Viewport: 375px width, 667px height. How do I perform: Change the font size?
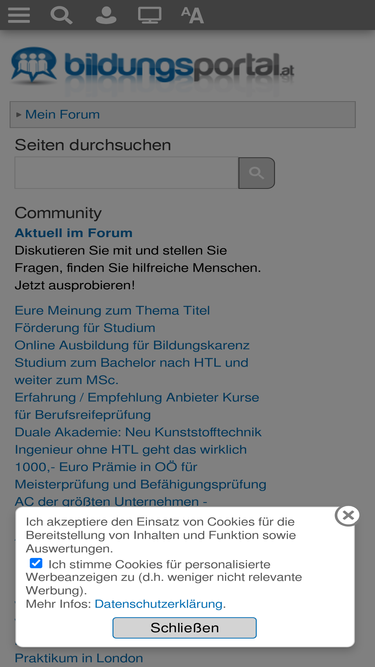tap(192, 15)
